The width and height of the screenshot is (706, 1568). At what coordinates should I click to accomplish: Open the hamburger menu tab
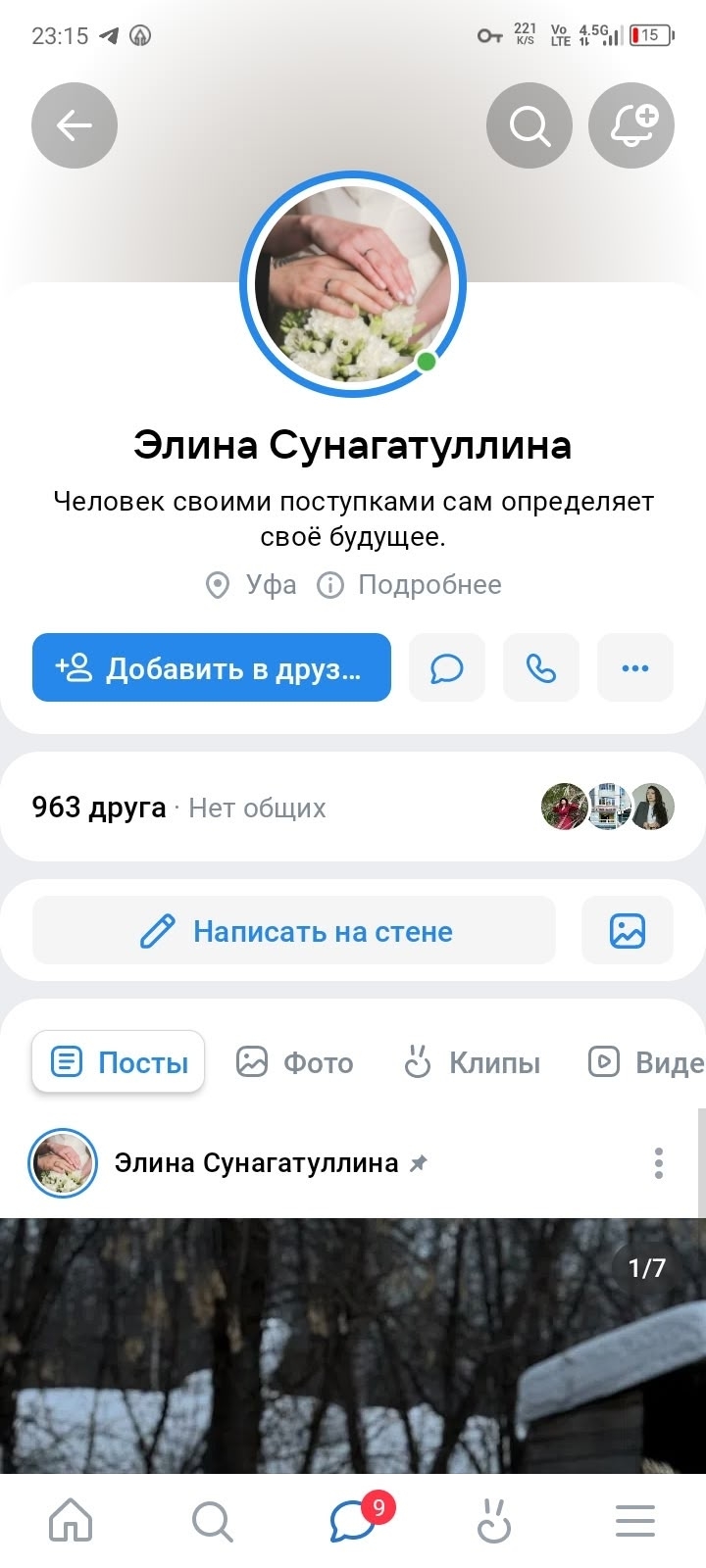pos(635,1522)
